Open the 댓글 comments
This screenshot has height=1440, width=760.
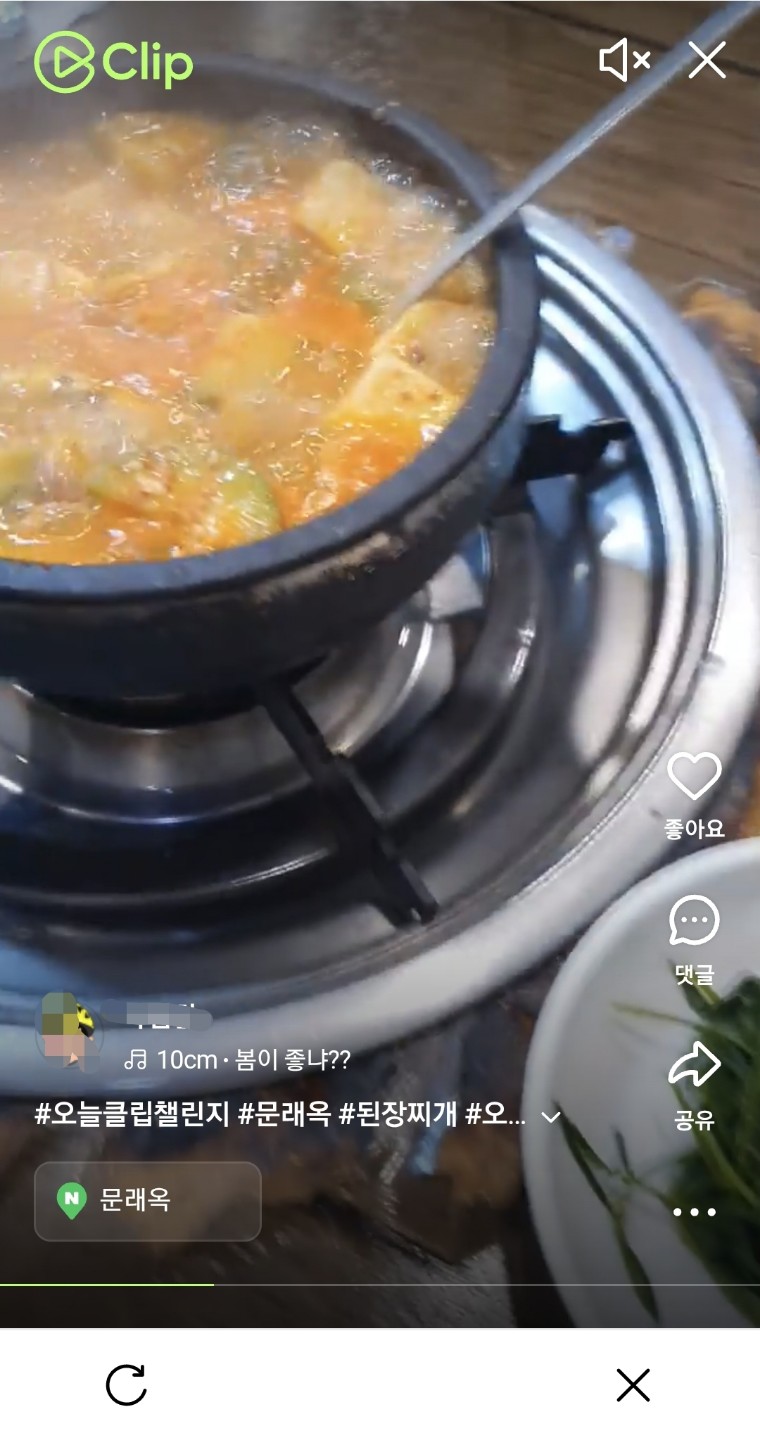694,921
